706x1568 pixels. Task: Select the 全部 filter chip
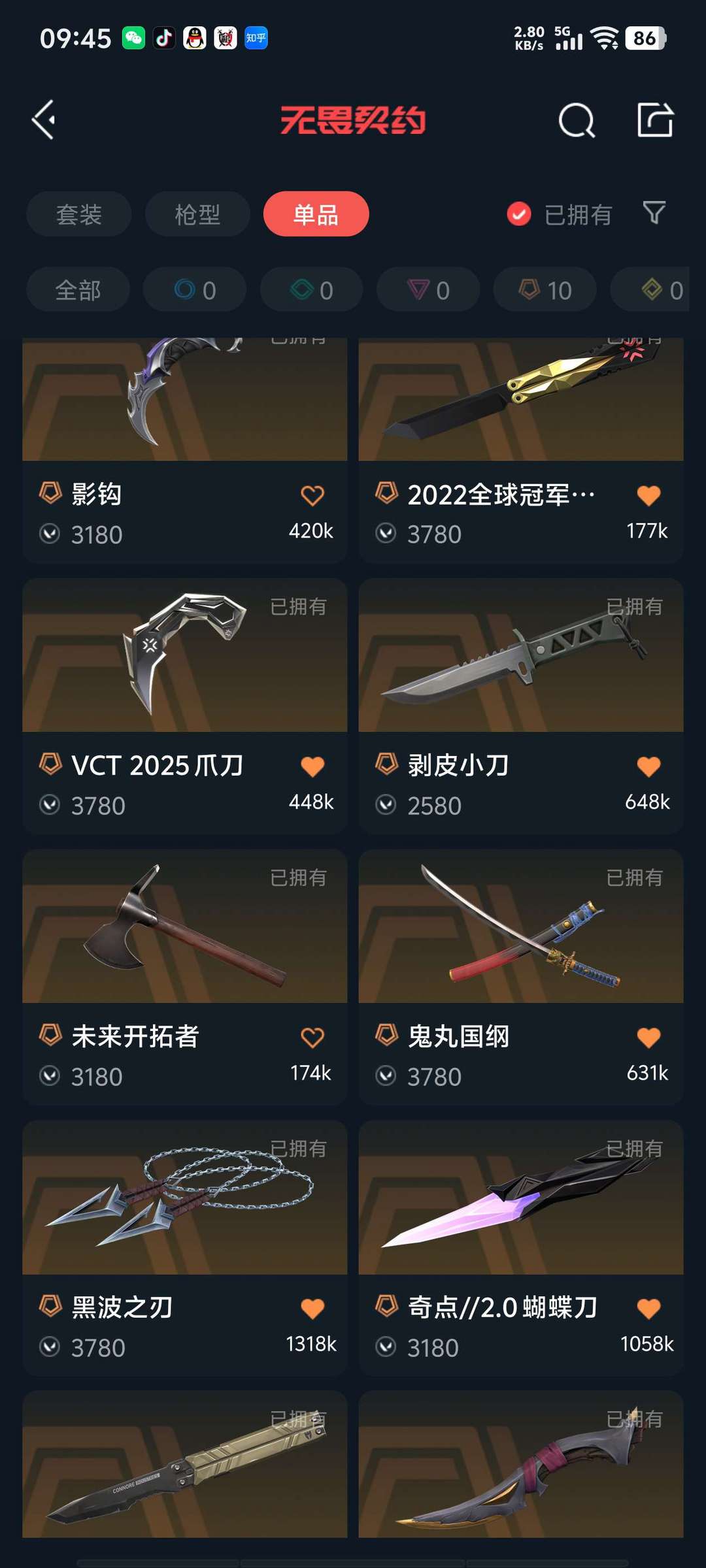78,290
